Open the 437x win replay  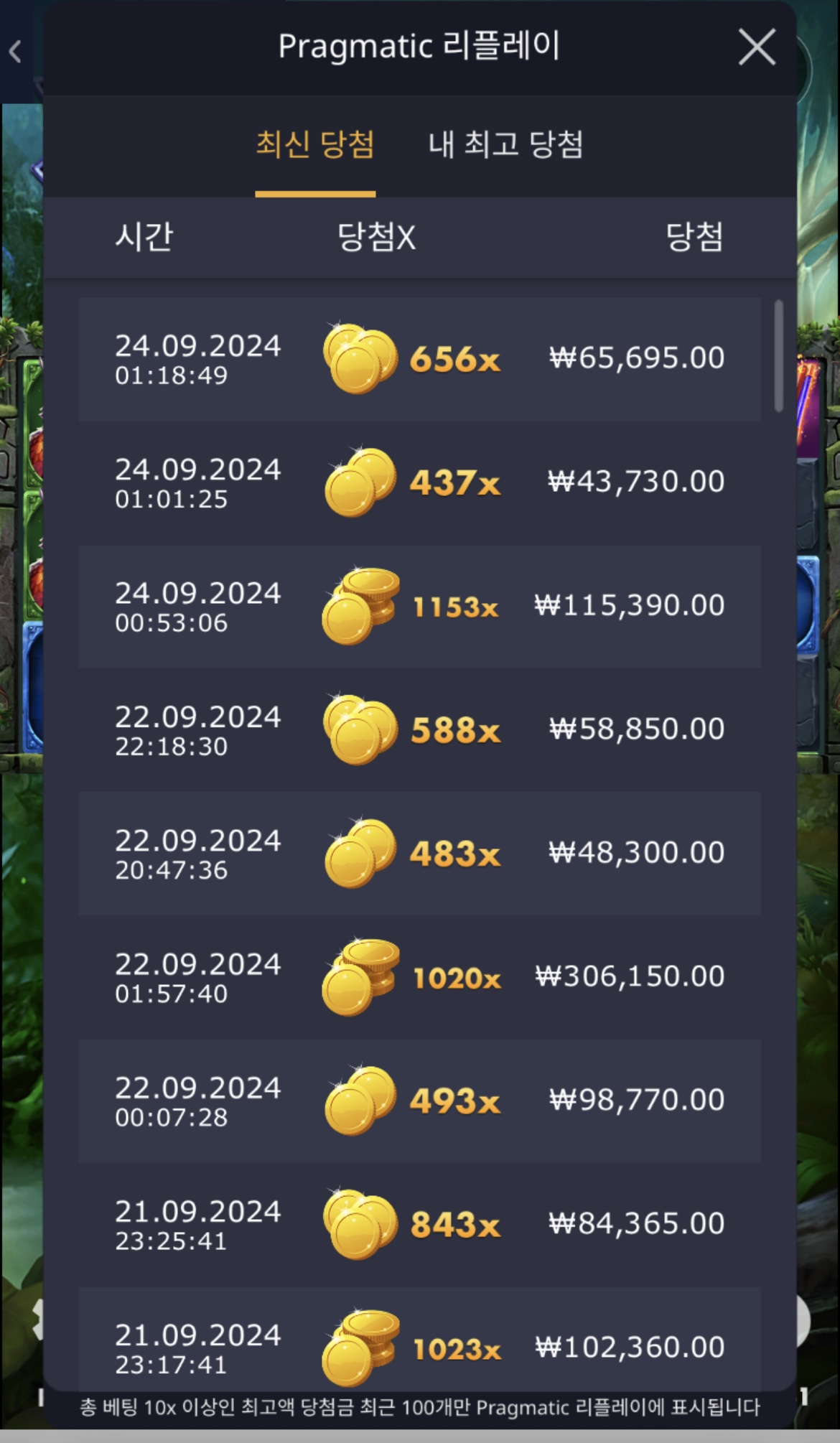(419, 482)
